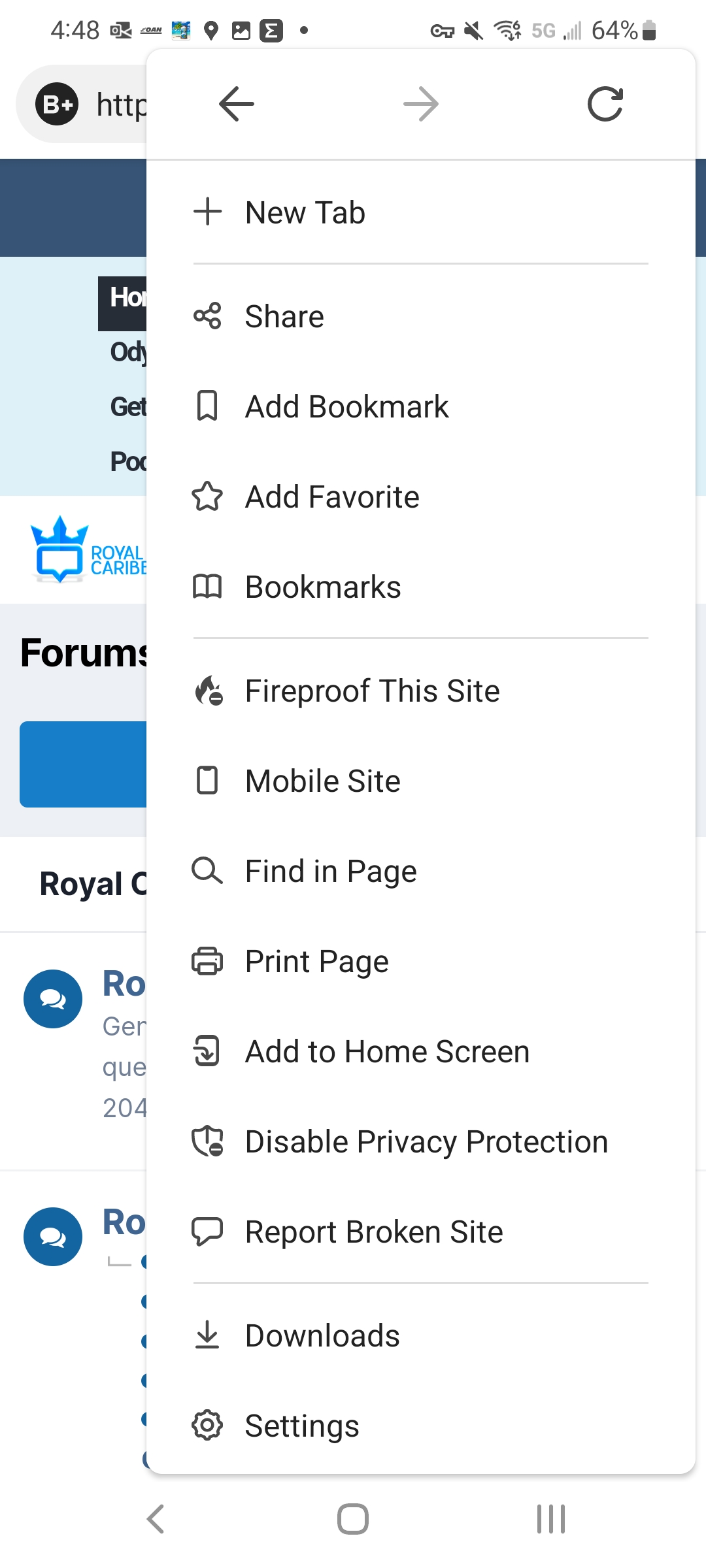Open the Downloads list

point(421,1335)
